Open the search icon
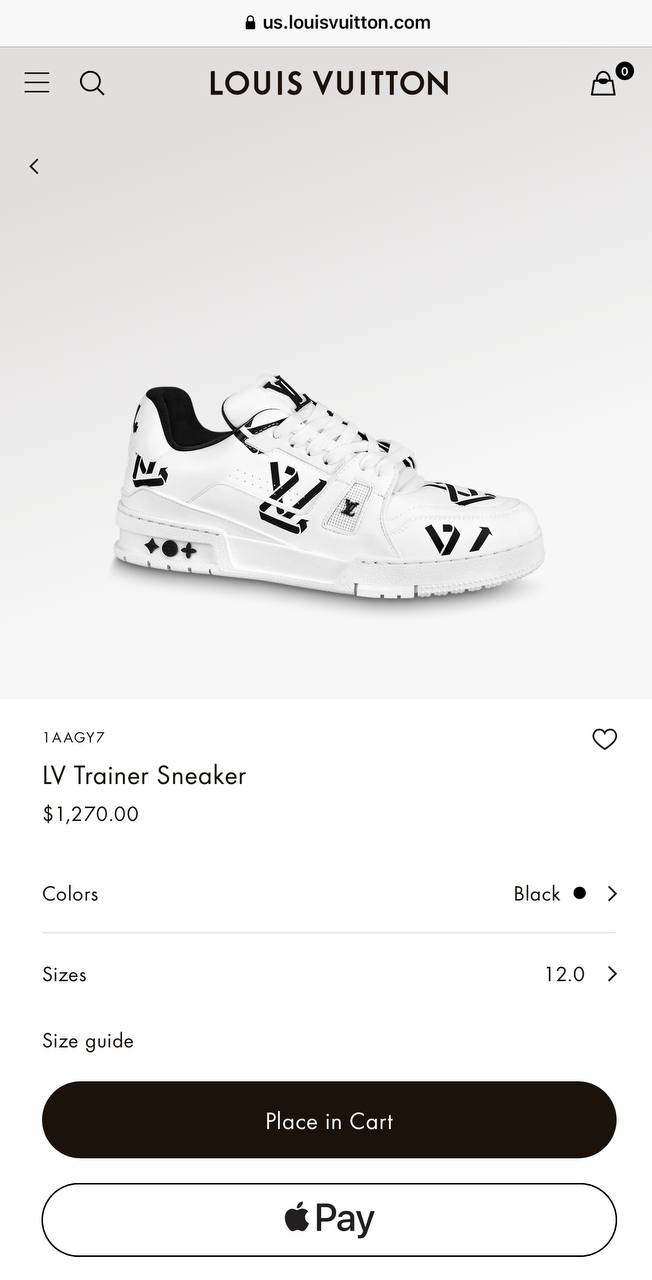Image resolution: width=652 pixels, height=1280 pixels. 92,83
